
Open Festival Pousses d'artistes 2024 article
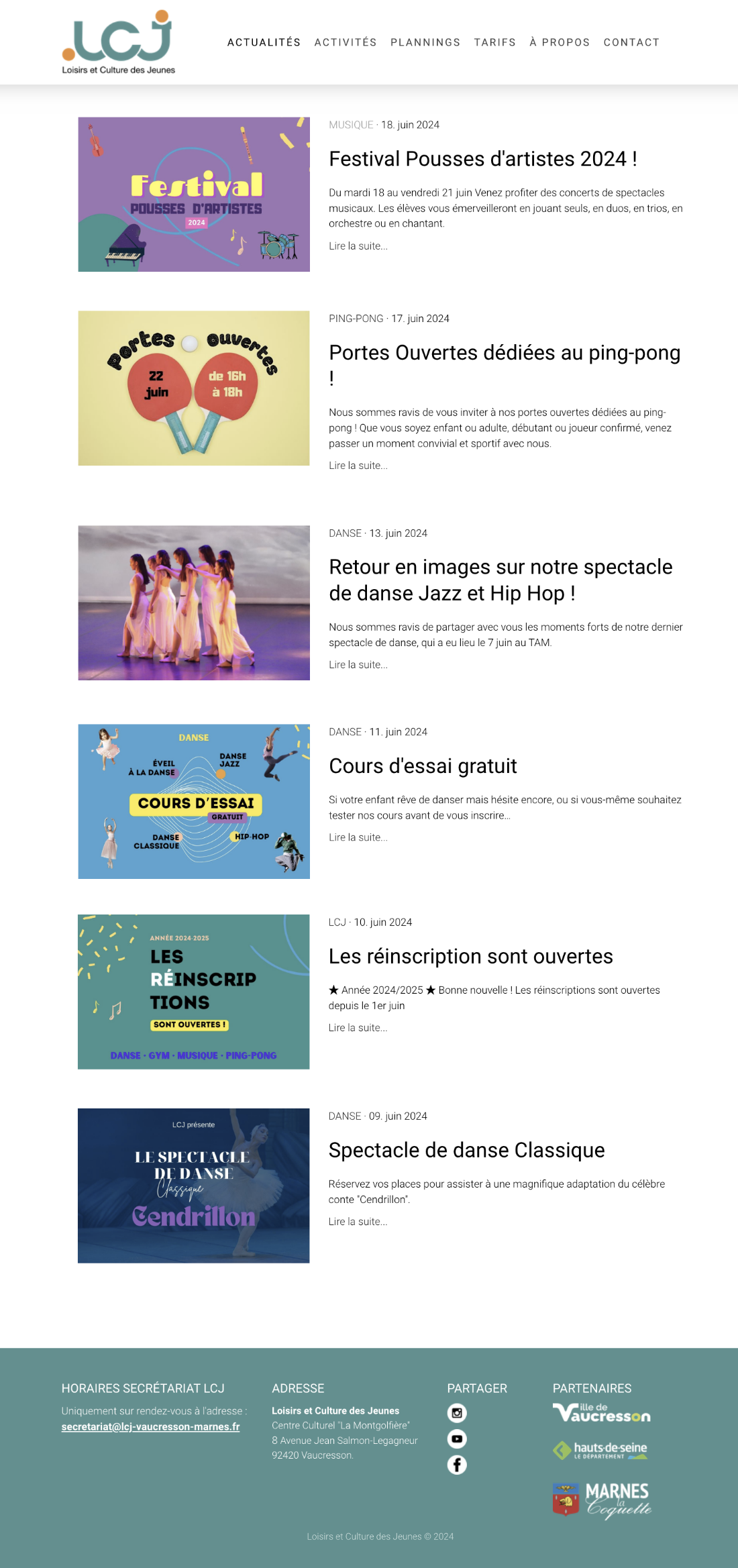[x=482, y=159]
